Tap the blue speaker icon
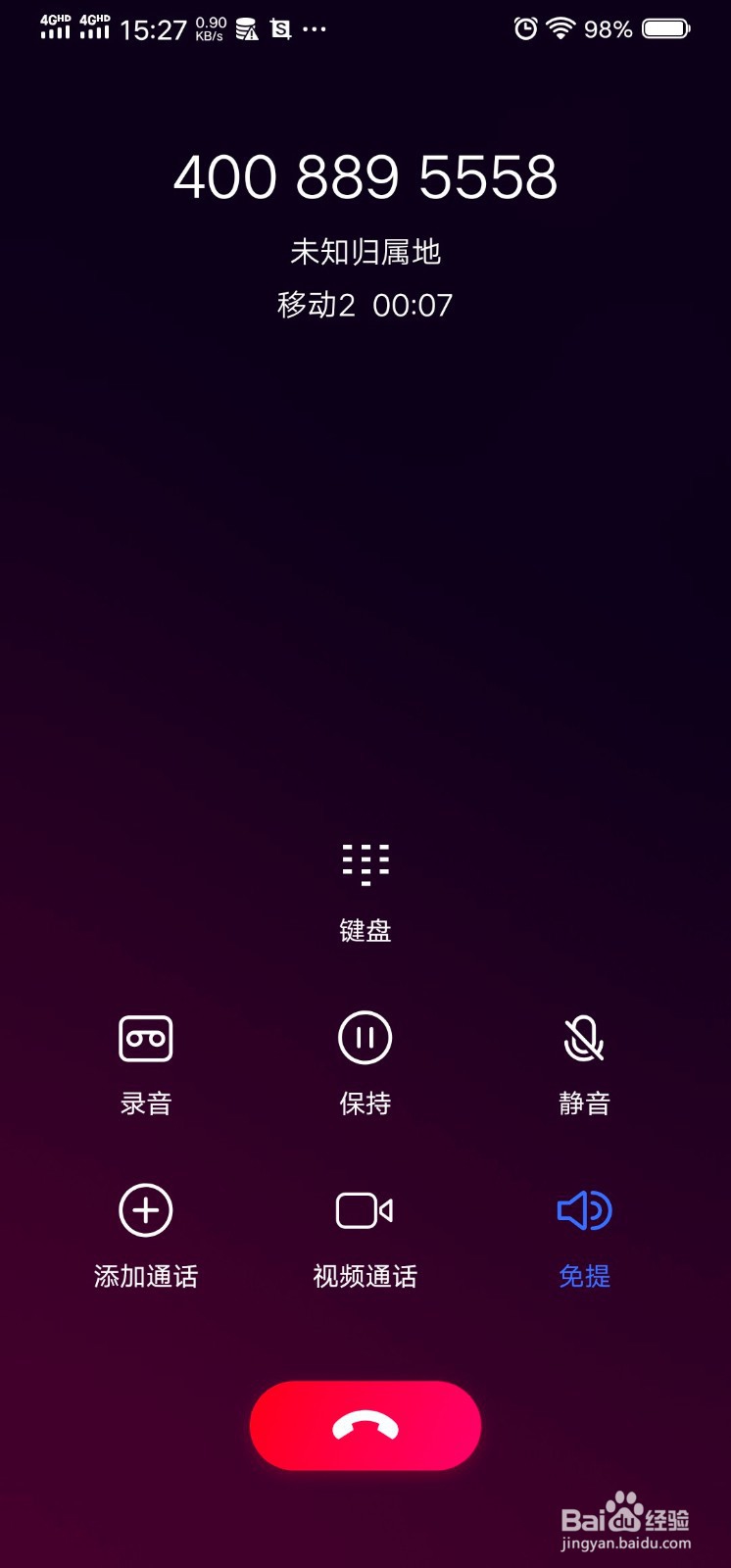The width and height of the screenshot is (731, 1568). tap(584, 1210)
